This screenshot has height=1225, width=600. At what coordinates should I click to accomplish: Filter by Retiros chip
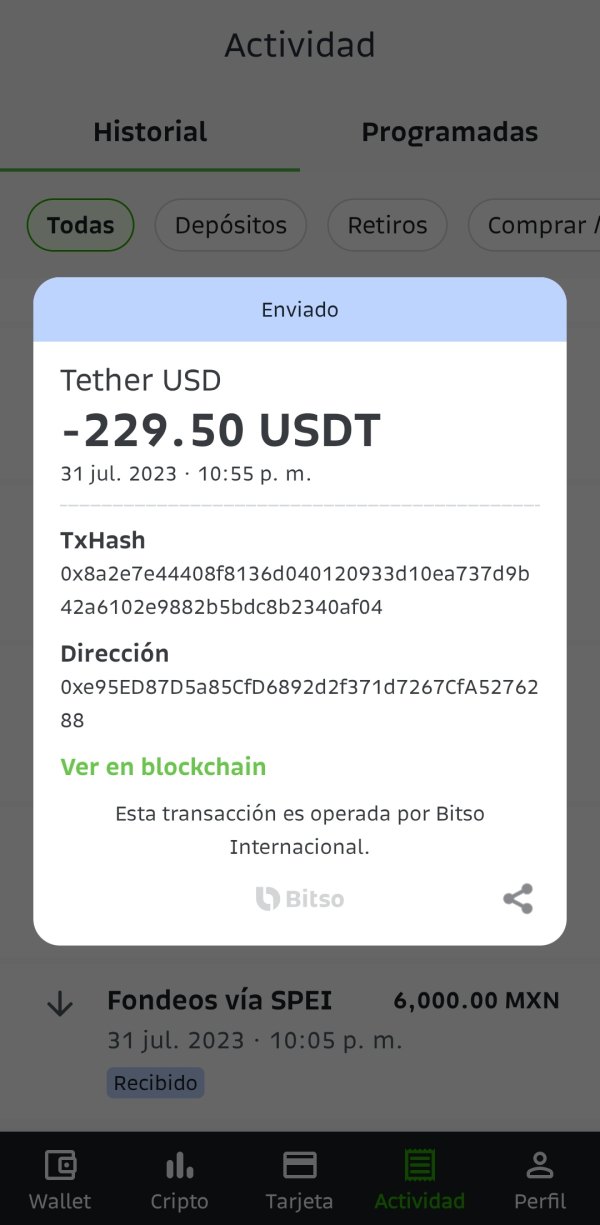(387, 226)
